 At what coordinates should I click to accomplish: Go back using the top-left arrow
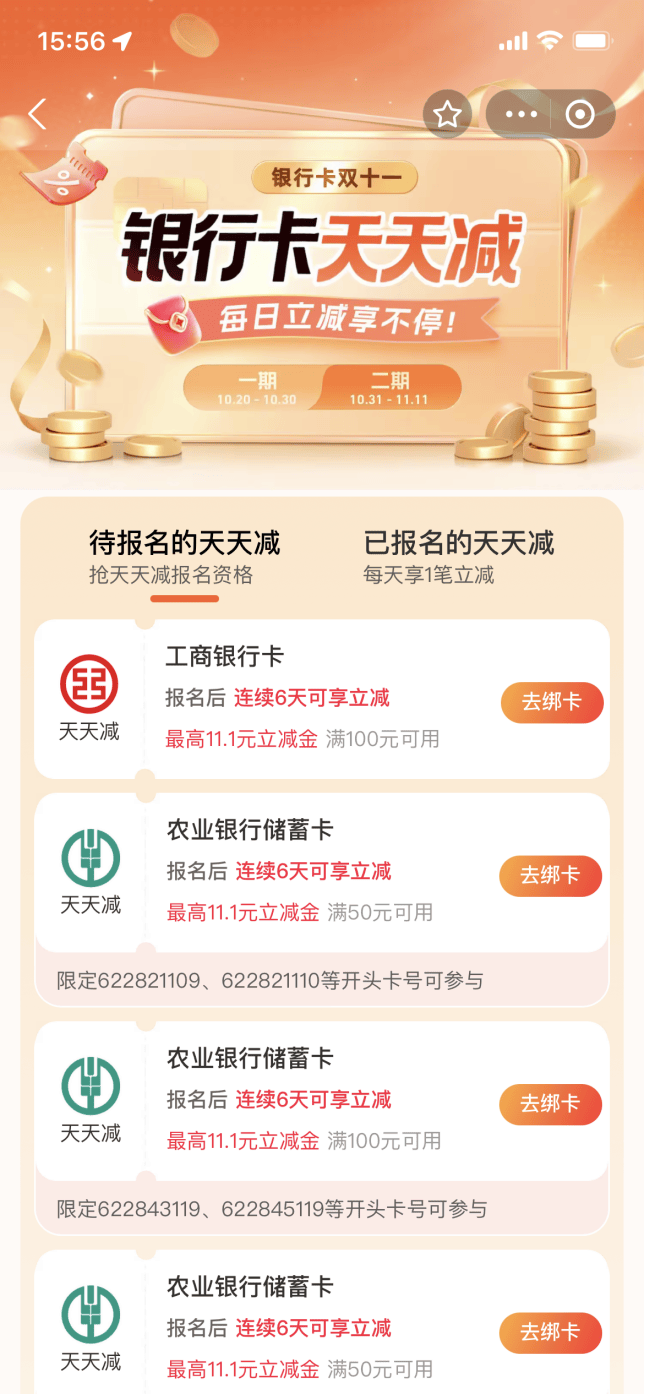pyautogui.click(x=38, y=114)
